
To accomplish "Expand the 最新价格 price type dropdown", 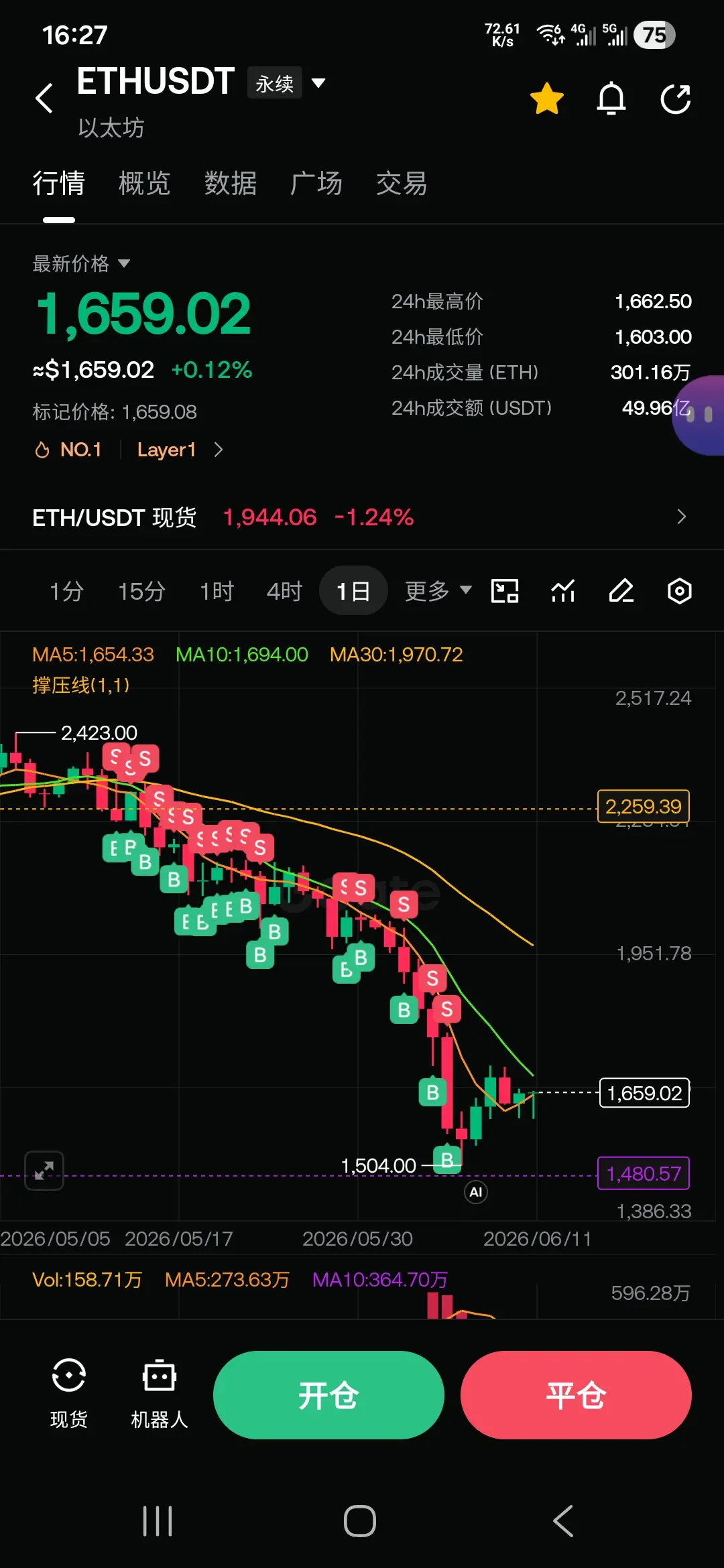I will pos(81,263).
